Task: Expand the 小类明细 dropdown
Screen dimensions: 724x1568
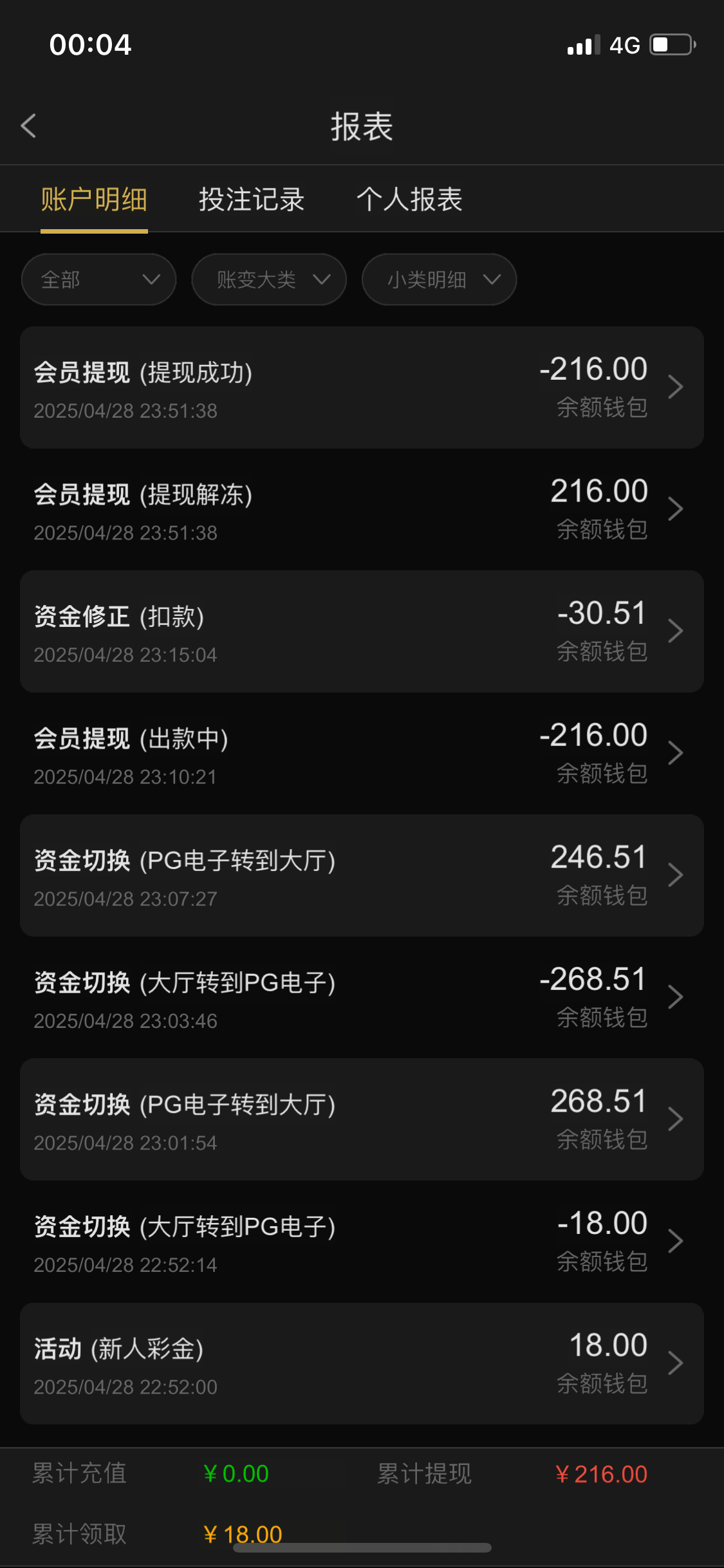Action: pos(439,279)
